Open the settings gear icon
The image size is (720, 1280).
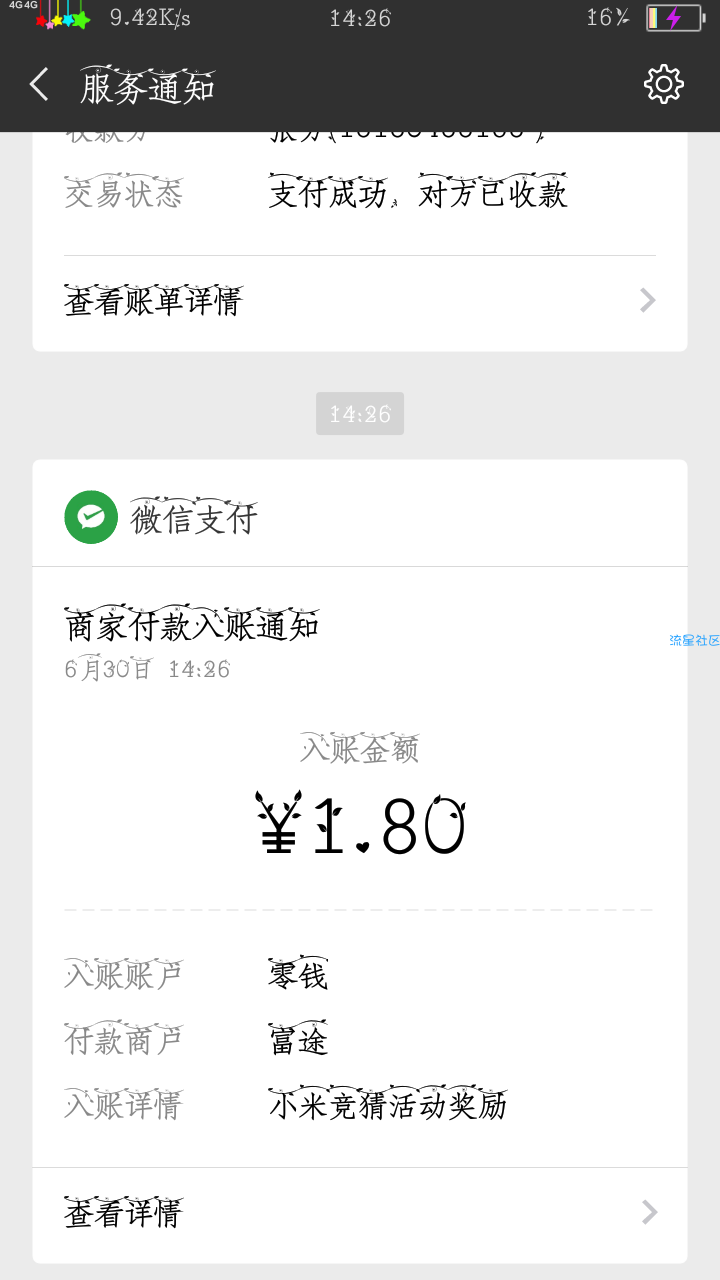point(664,85)
